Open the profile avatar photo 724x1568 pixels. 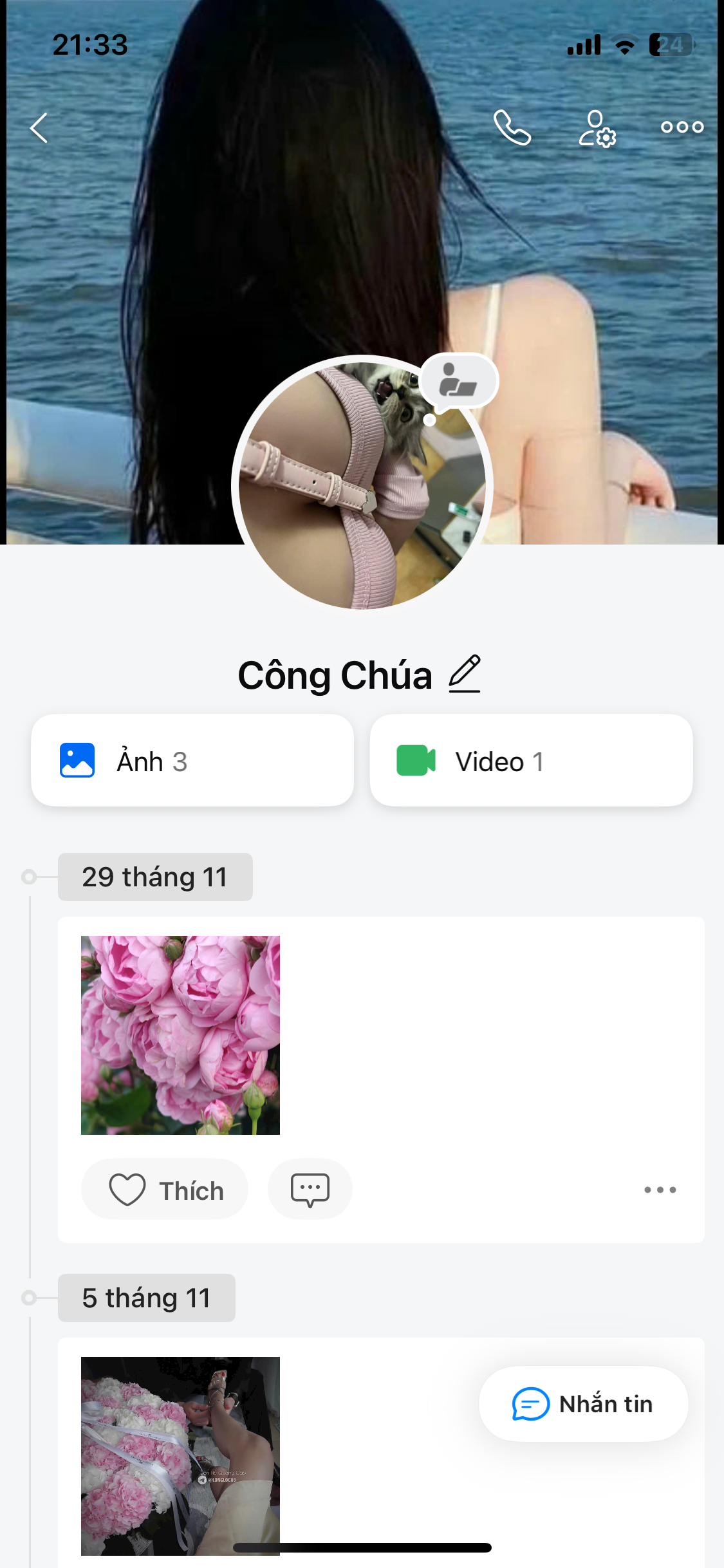[362, 487]
